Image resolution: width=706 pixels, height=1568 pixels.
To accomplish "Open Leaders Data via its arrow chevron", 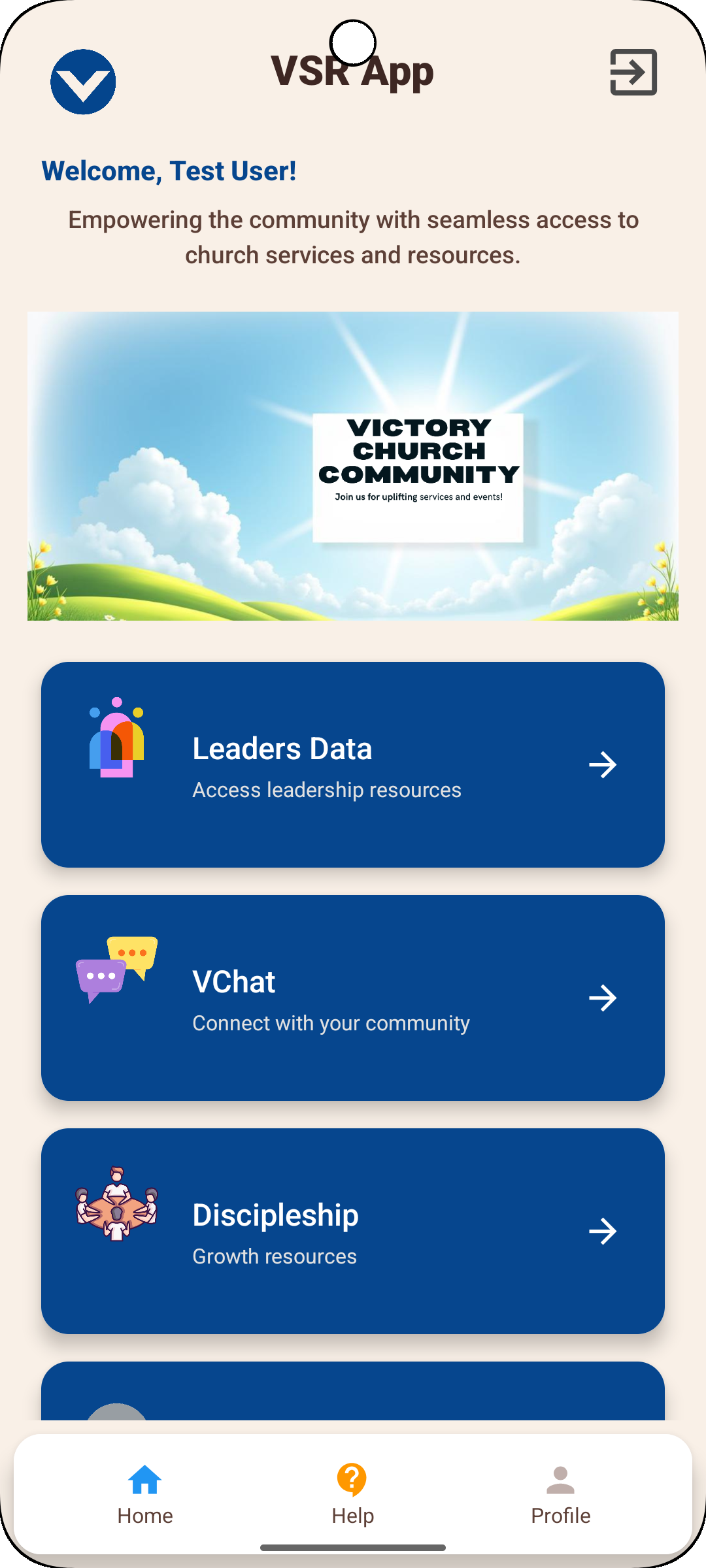I will tap(603, 764).
